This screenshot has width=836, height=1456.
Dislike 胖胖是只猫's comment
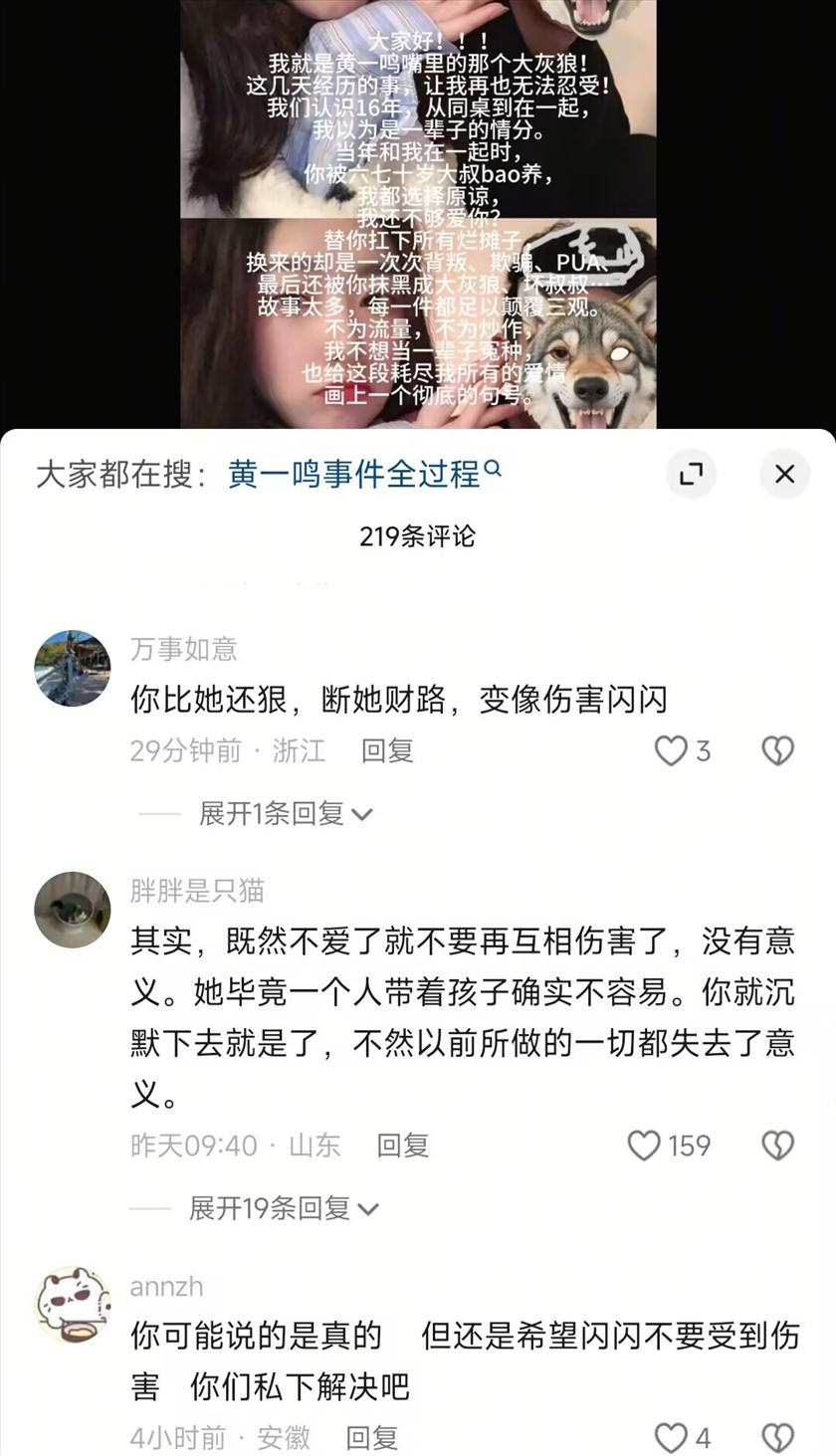pyautogui.click(x=777, y=1145)
